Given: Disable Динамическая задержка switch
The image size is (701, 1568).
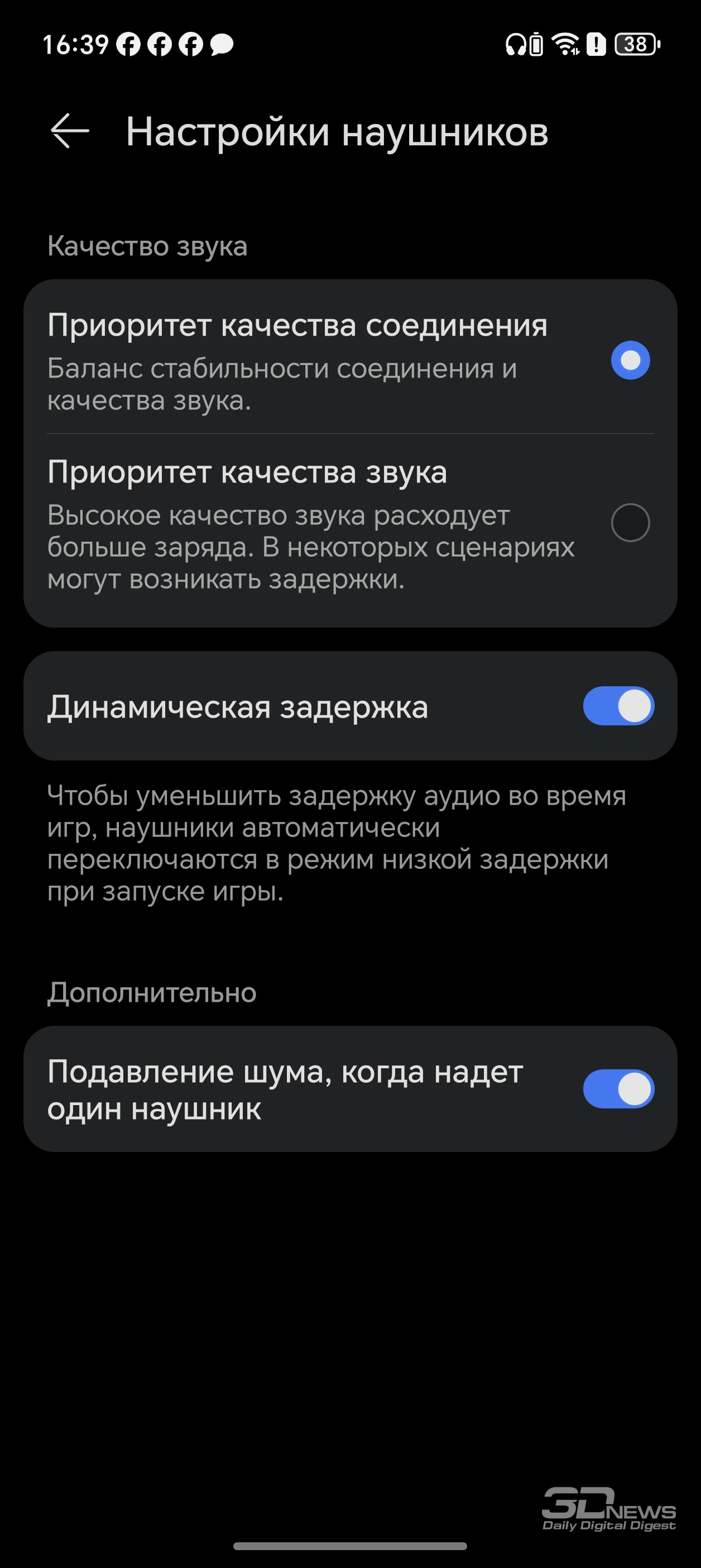Looking at the screenshot, I should (x=618, y=706).
